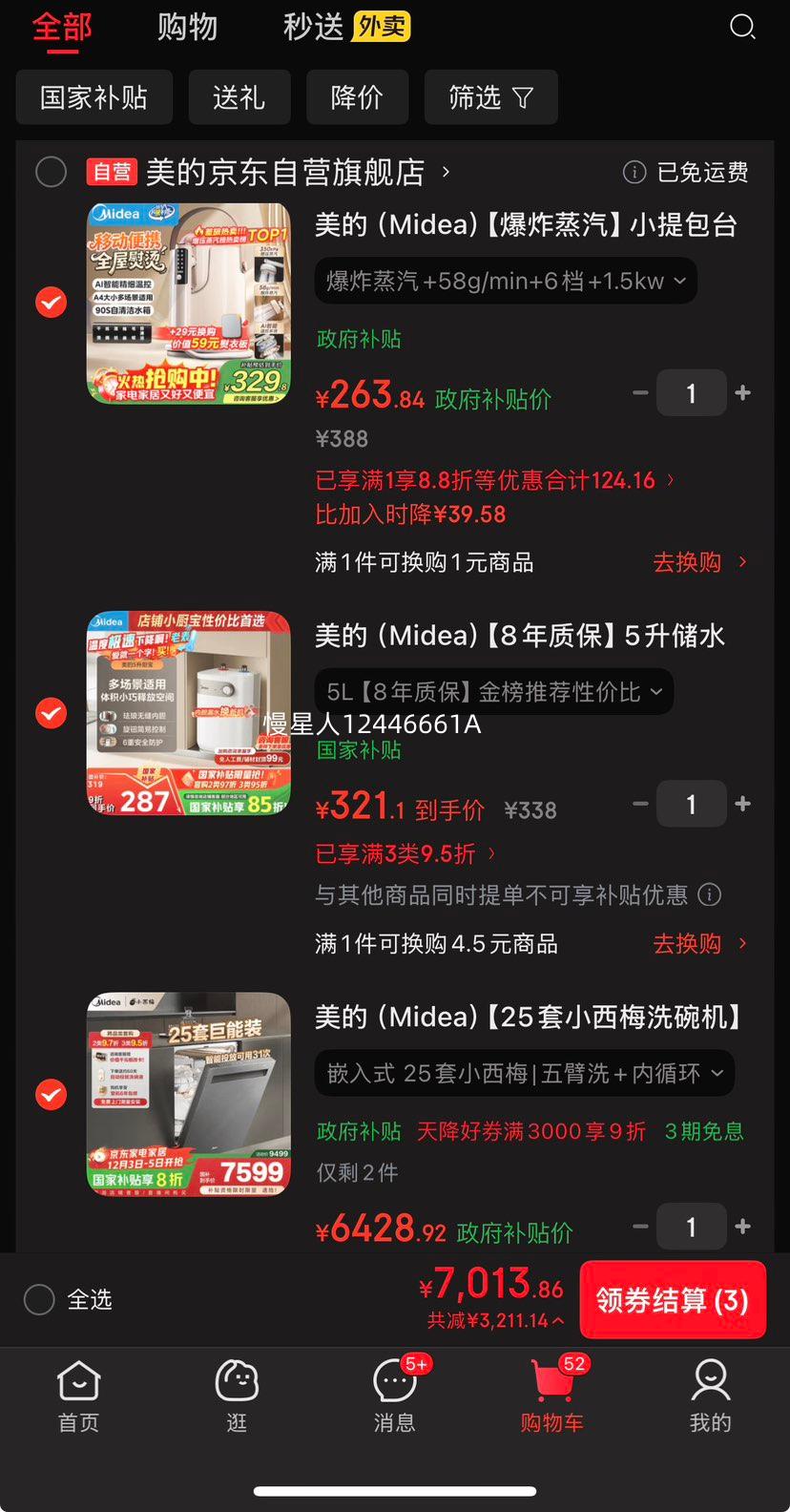Viewport: 790px width, 1512px height.
Task: Tap info icon beside 补贴优惠 notice
Action: pyautogui.click(x=709, y=895)
